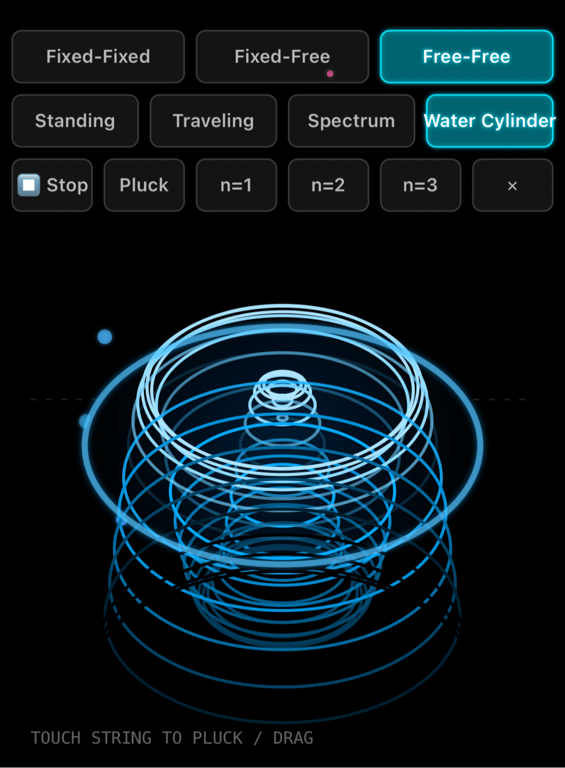Stop the wave animation
This screenshot has height=768, width=565.
click(52, 185)
